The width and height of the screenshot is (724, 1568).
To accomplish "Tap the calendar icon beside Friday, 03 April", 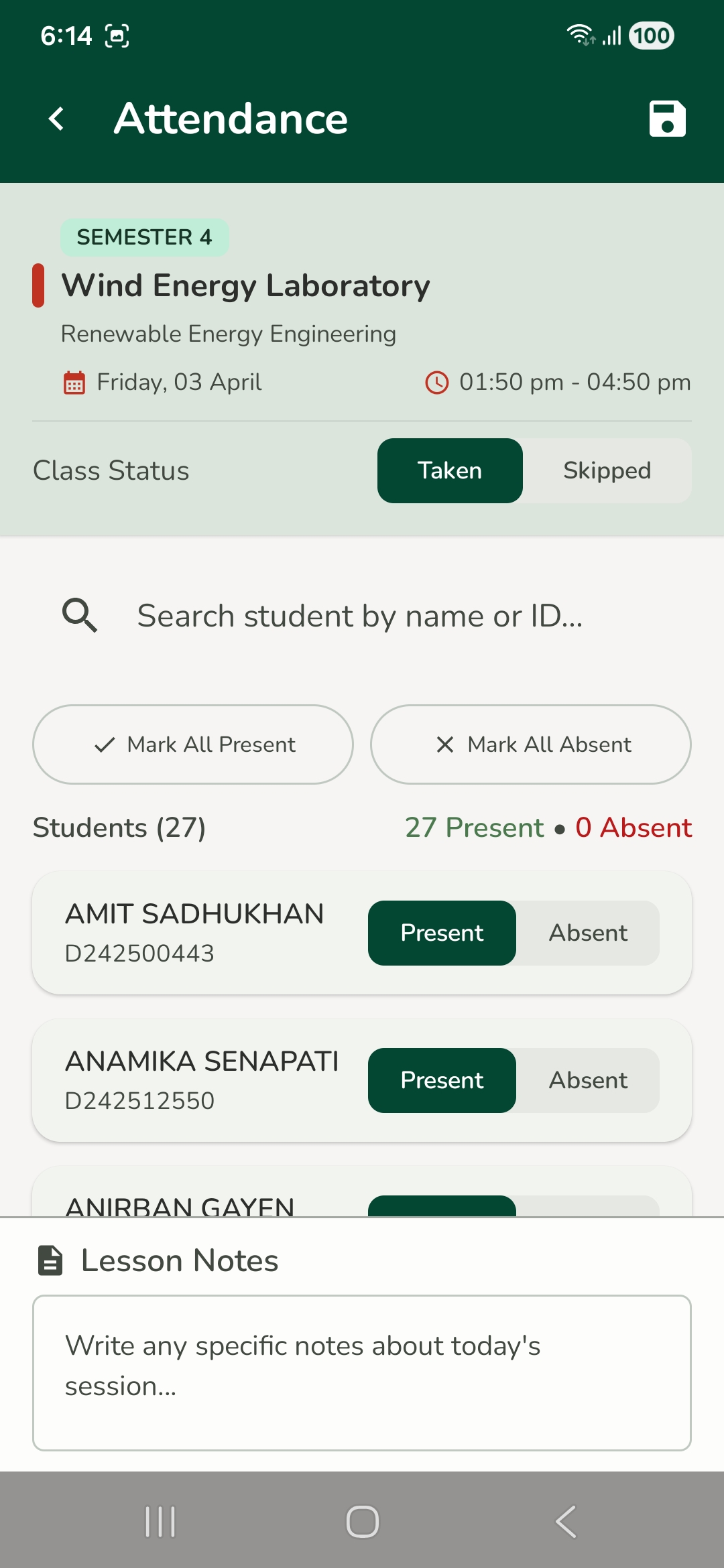I will pos(74,382).
